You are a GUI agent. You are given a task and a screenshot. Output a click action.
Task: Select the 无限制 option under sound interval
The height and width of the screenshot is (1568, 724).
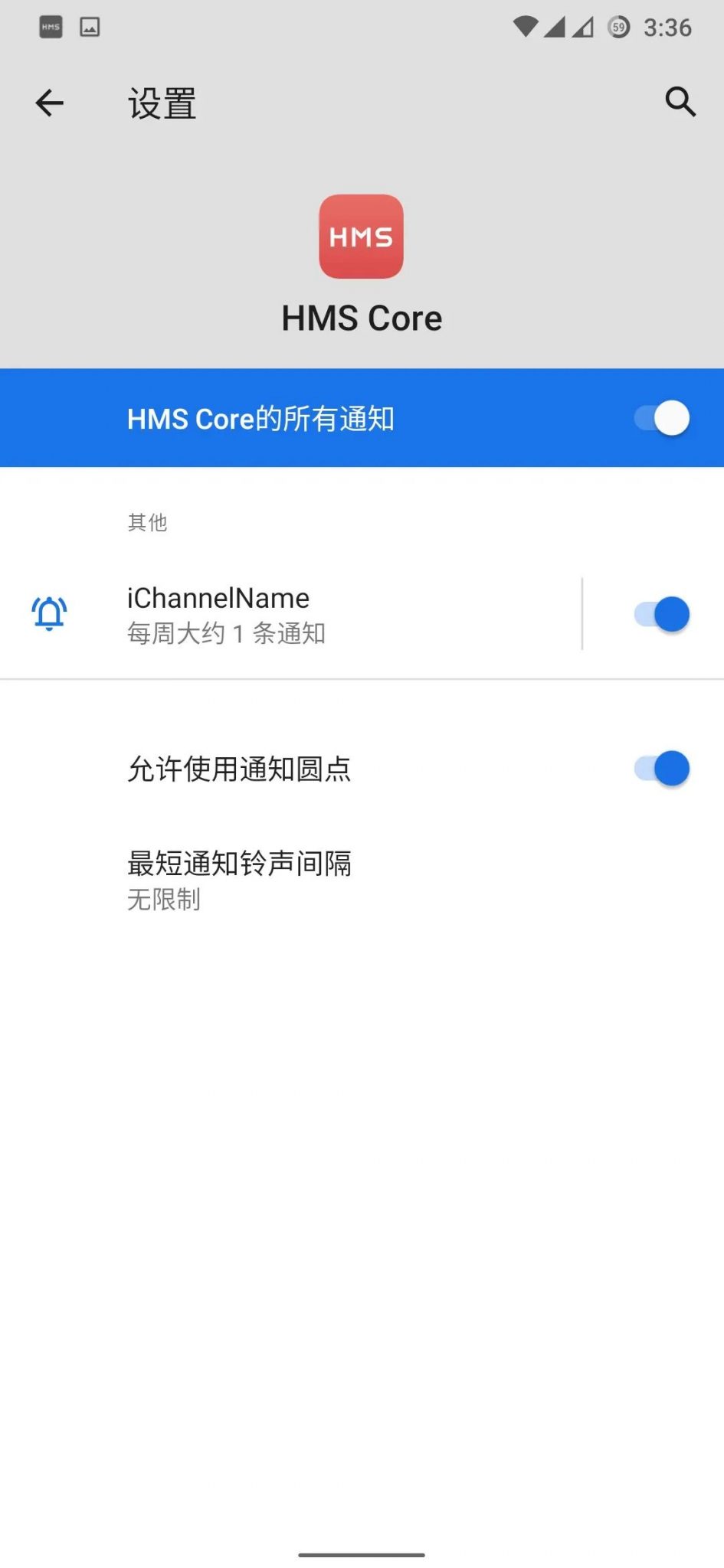point(163,900)
